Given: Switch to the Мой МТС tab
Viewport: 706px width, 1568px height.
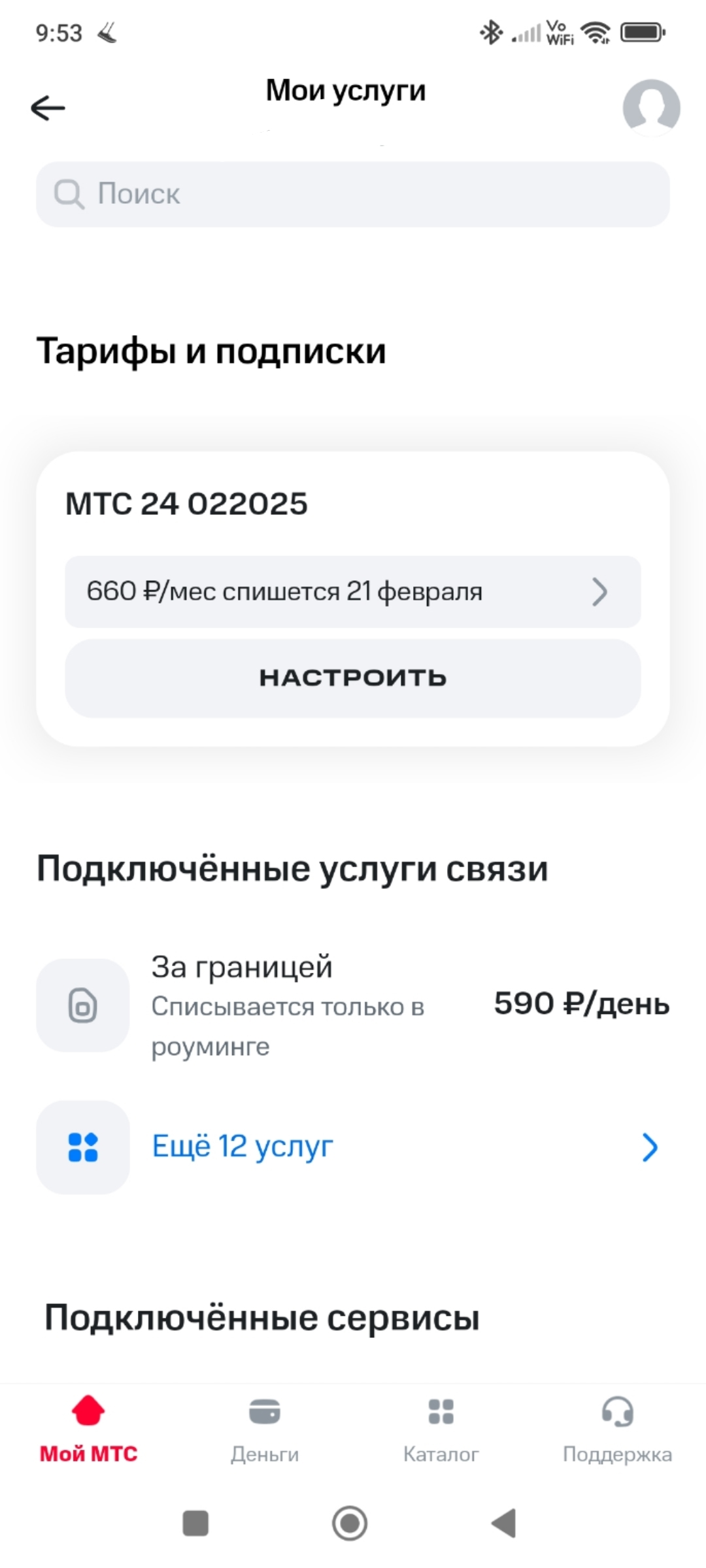Looking at the screenshot, I should 88,1431.
